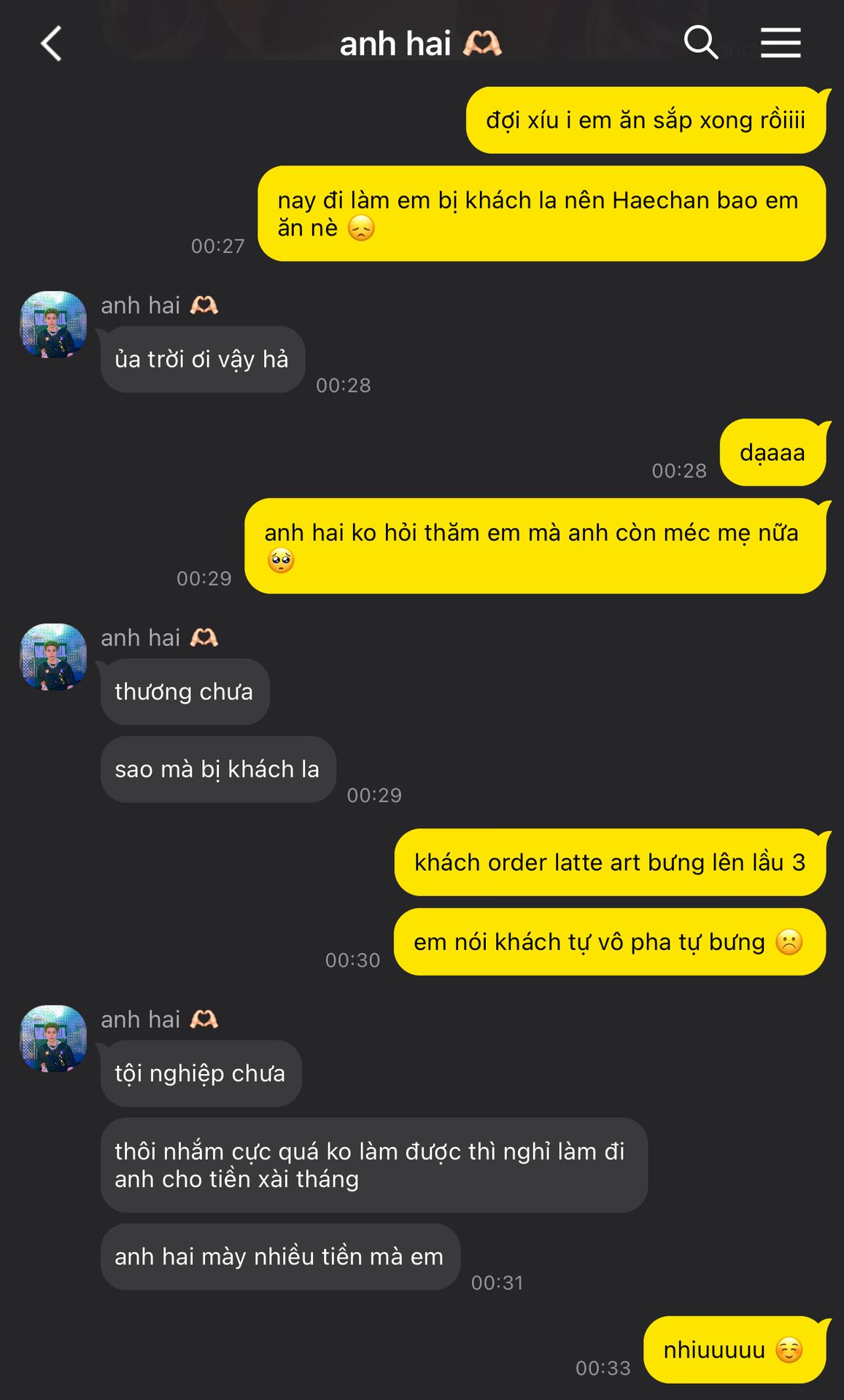Tap anh hai's avatar beside "tội nghiệp chưa"

(x=53, y=1039)
